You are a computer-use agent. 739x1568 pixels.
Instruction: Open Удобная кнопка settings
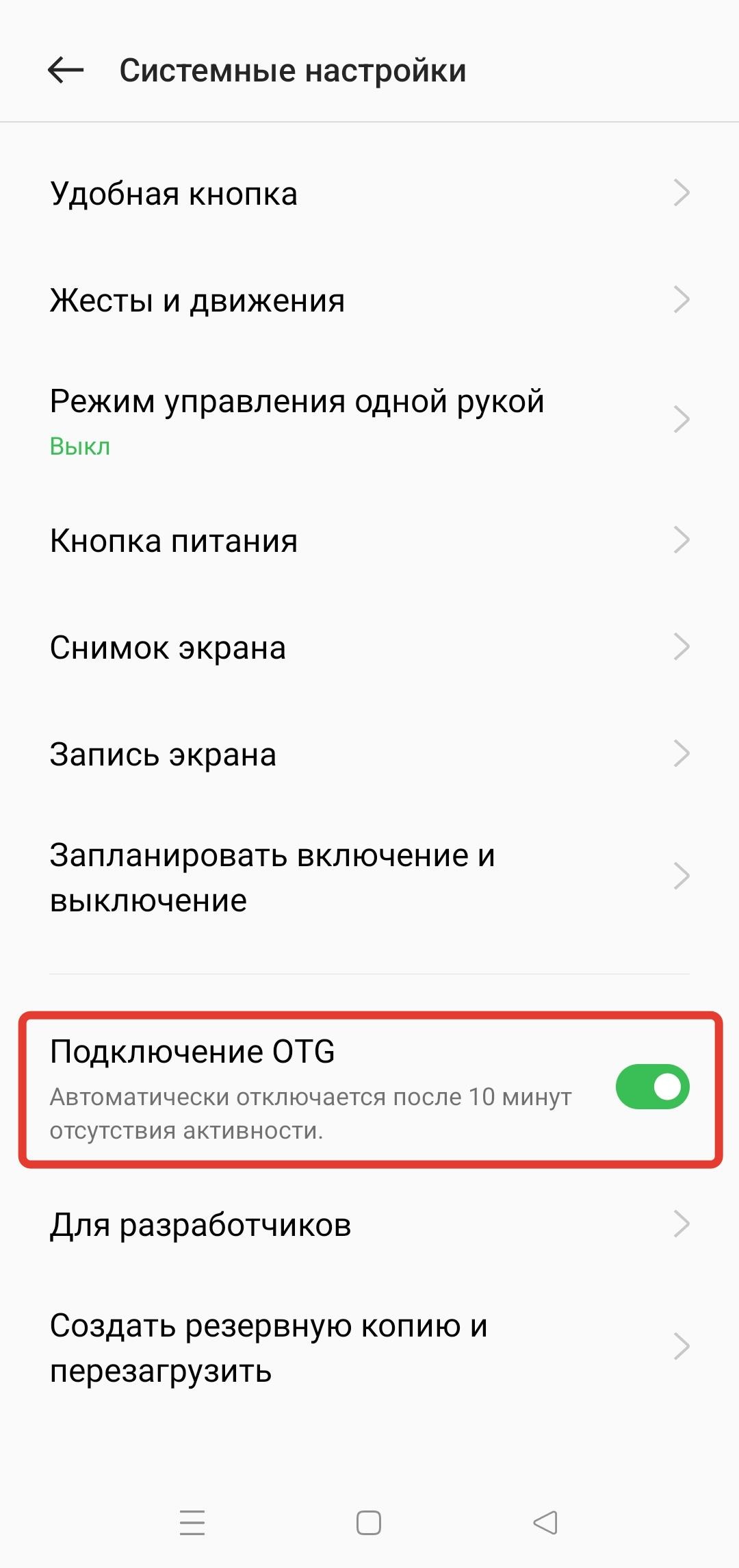point(369,194)
